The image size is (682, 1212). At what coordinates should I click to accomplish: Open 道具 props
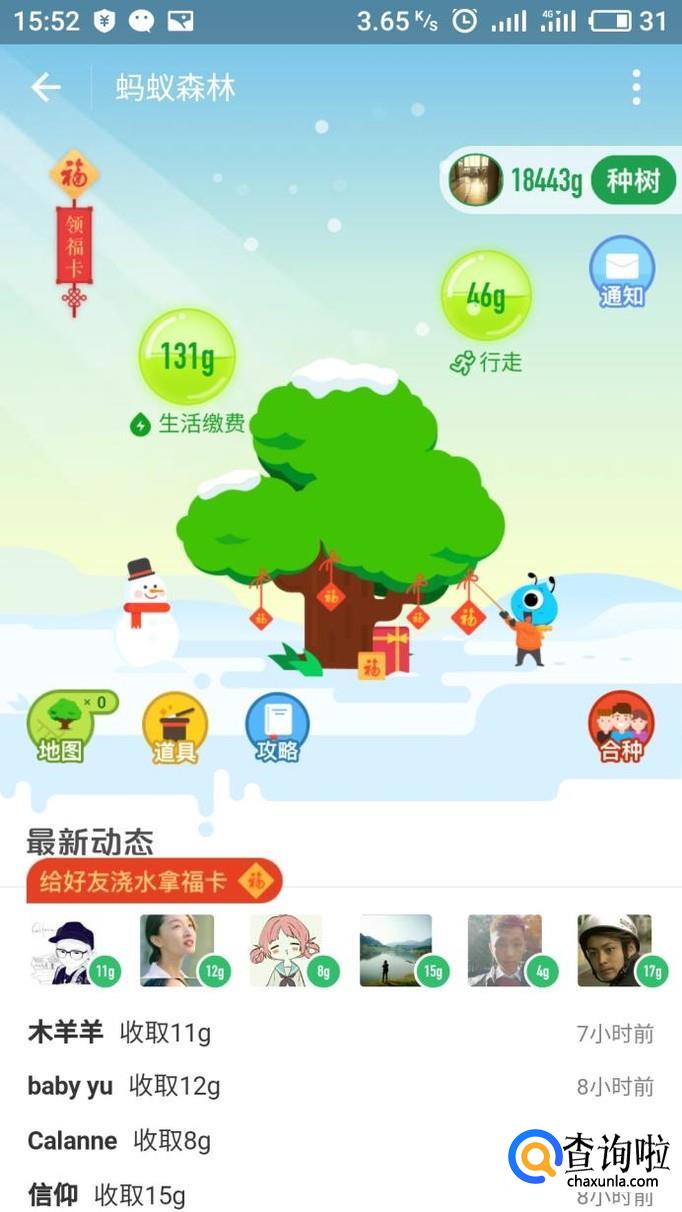[x=175, y=727]
